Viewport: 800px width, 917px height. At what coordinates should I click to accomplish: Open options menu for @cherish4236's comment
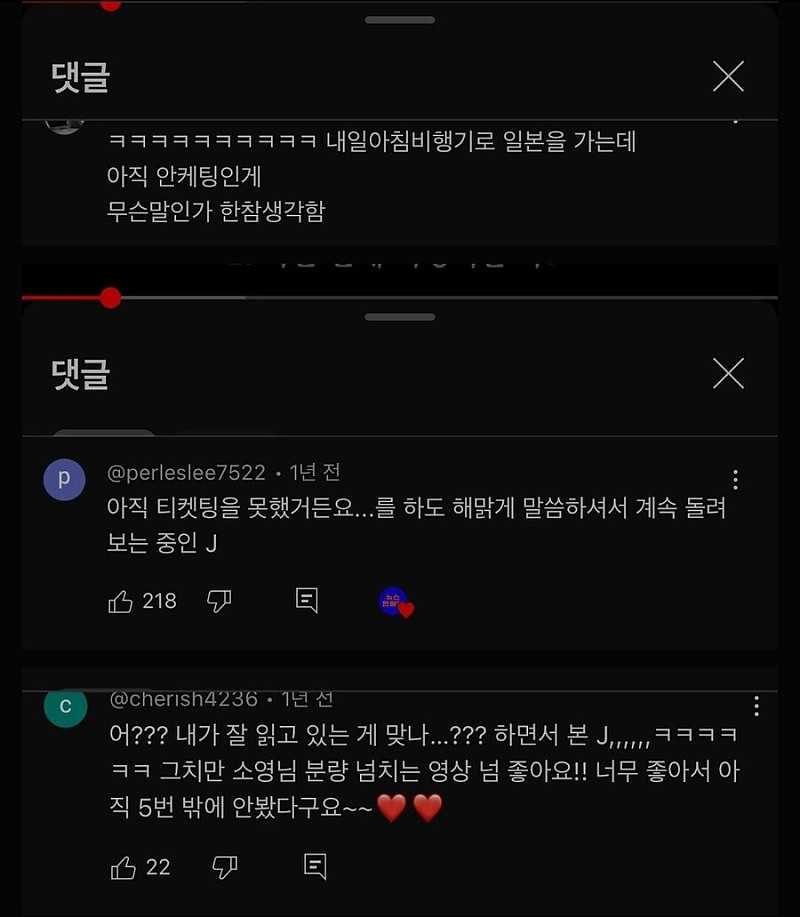(757, 707)
